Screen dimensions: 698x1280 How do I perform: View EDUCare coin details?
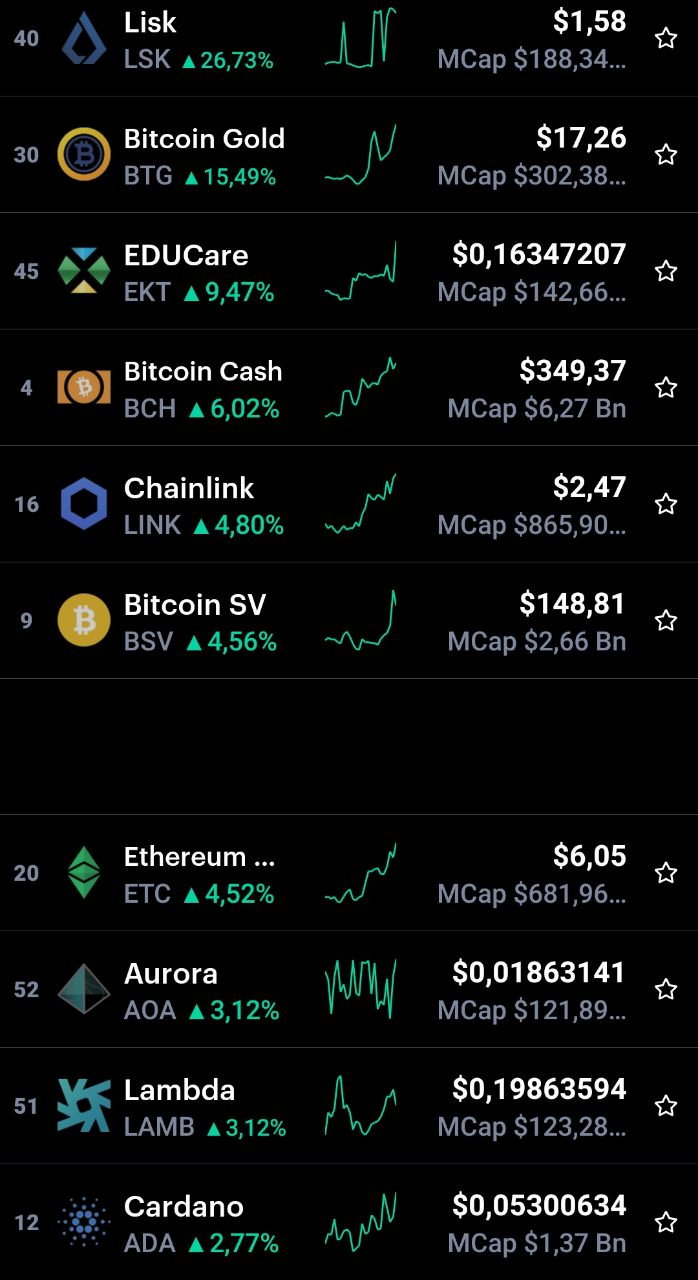tap(349, 271)
